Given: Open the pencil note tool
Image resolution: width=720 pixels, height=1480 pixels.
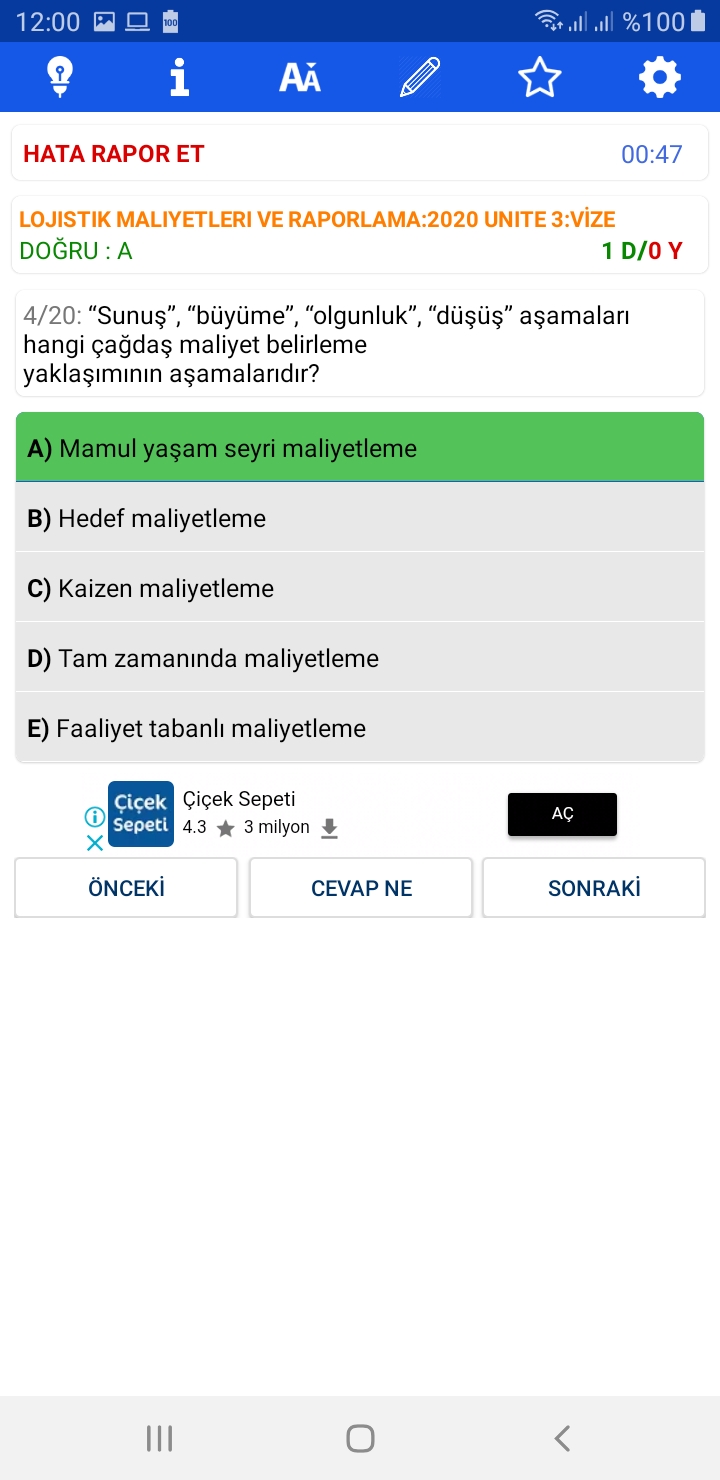Looking at the screenshot, I should pos(420,77).
